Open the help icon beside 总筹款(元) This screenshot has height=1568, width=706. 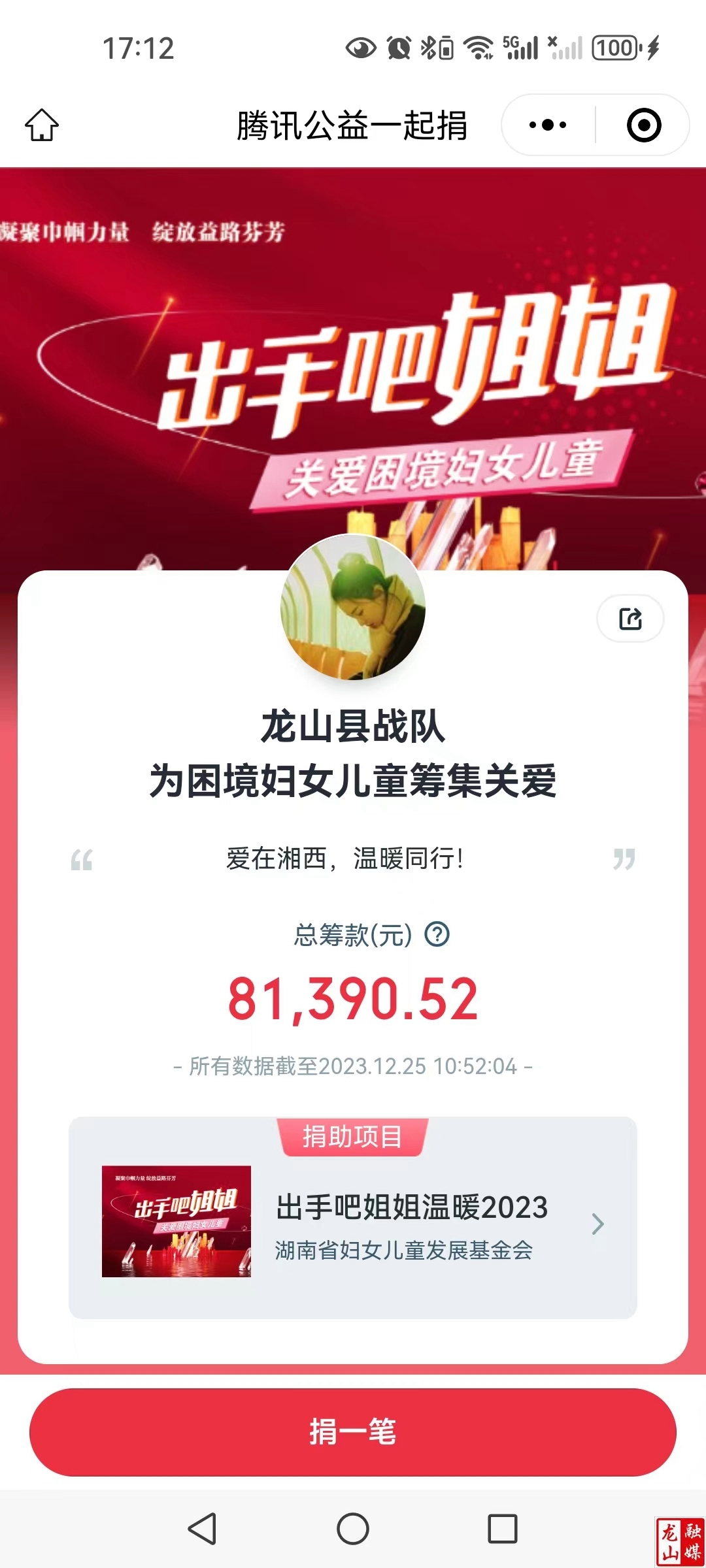coord(437,934)
